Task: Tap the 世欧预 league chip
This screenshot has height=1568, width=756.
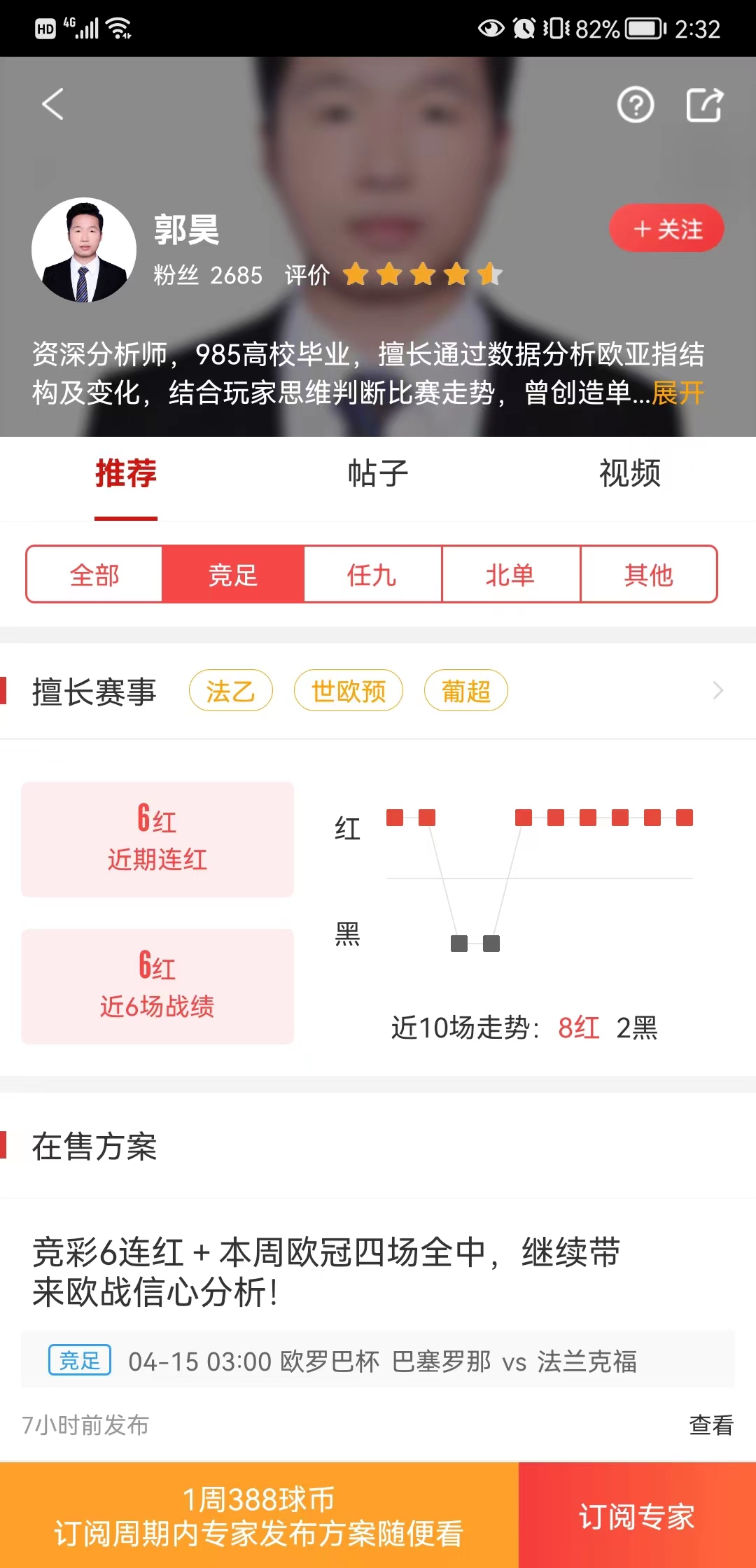Action: [348, 691]
